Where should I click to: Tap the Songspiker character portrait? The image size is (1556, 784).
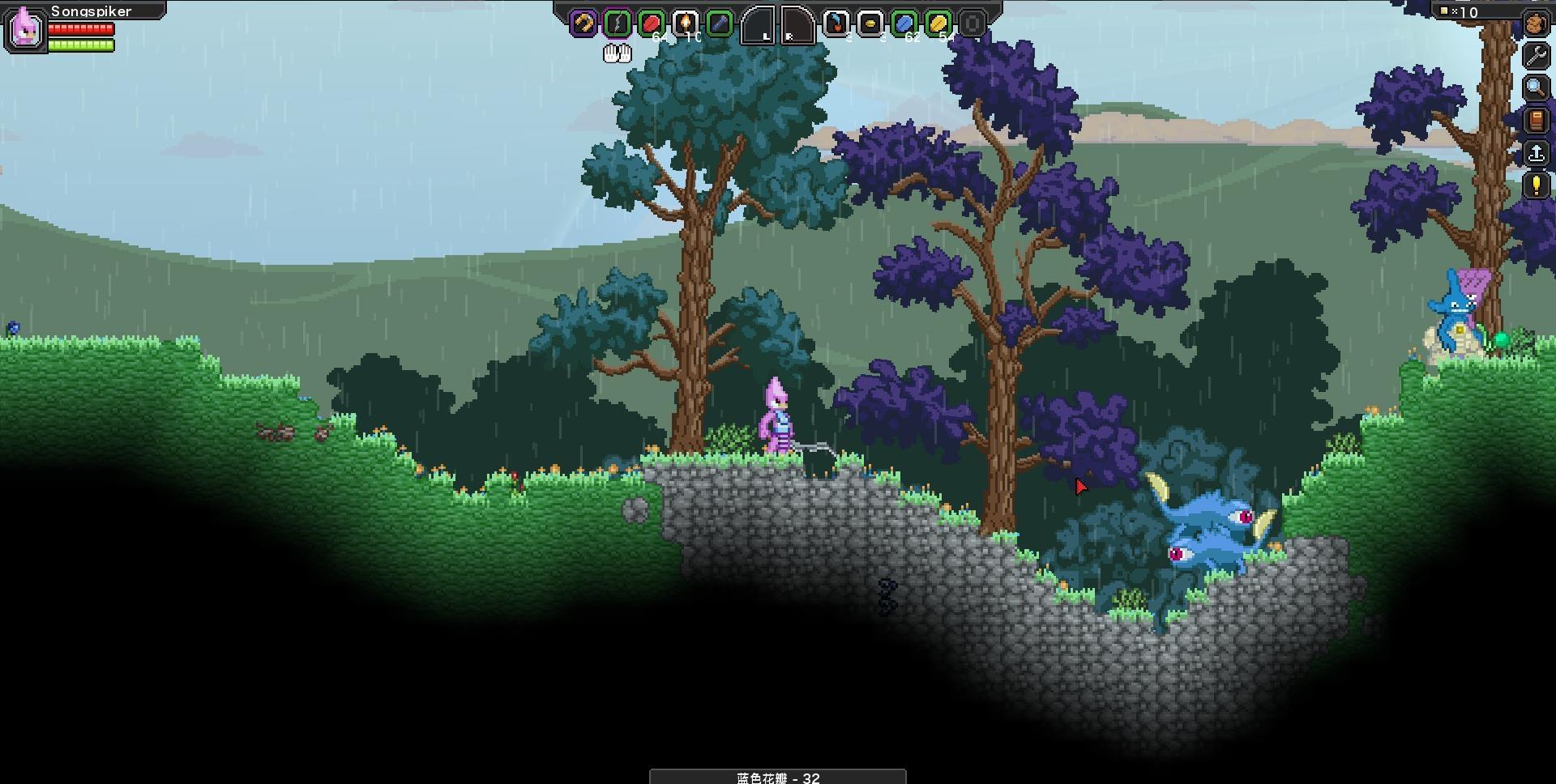(24, 29)
